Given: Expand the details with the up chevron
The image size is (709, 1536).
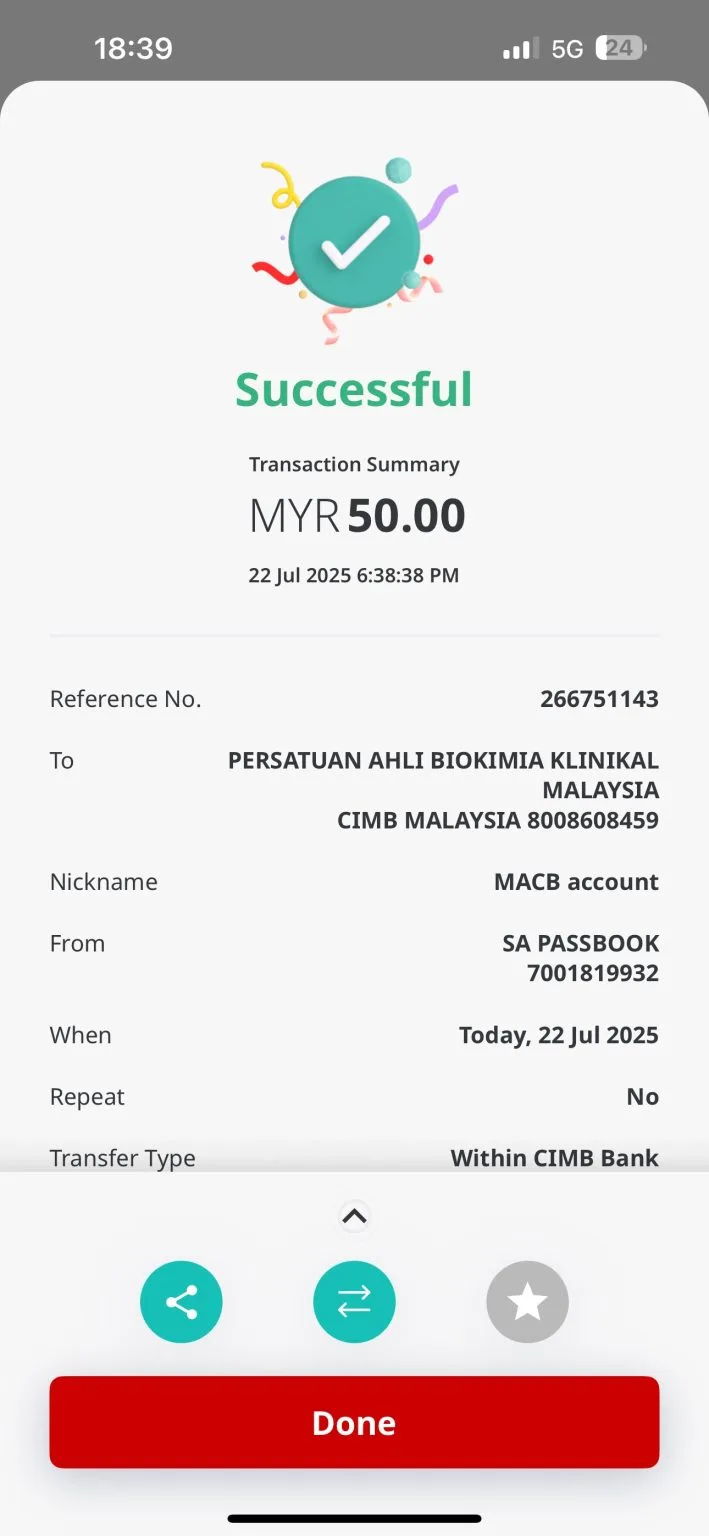Looking at the screenshot, I should pos(354,1216).
